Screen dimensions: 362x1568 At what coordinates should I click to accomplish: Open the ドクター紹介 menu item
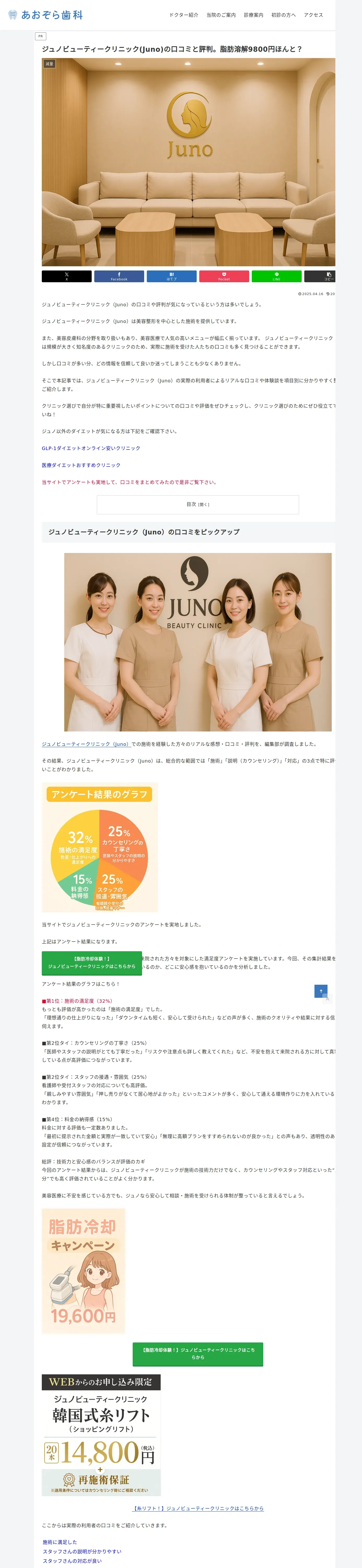pyautogui.click(x=183, y=15)
